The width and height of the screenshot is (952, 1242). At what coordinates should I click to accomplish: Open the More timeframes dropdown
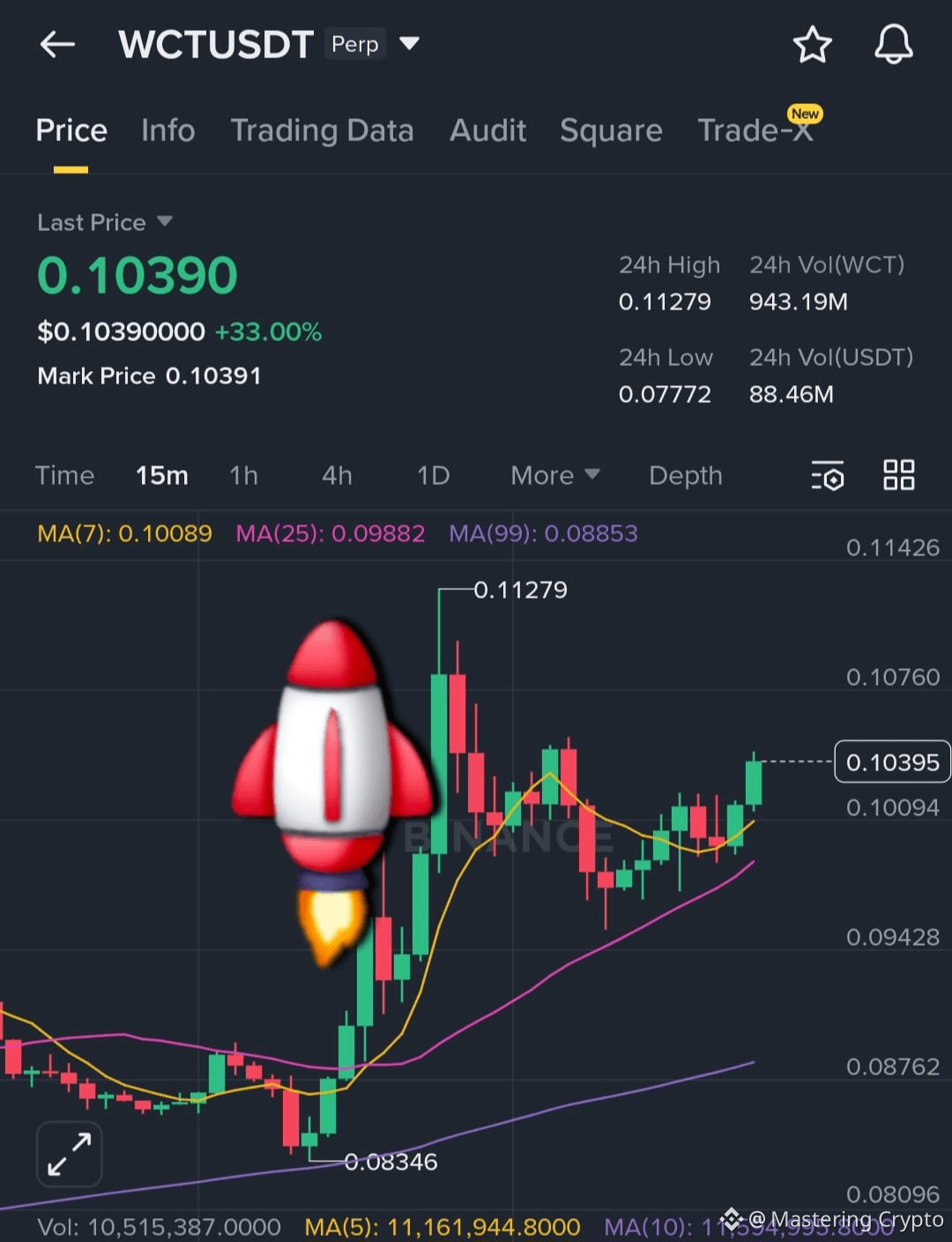coord(554,475)
